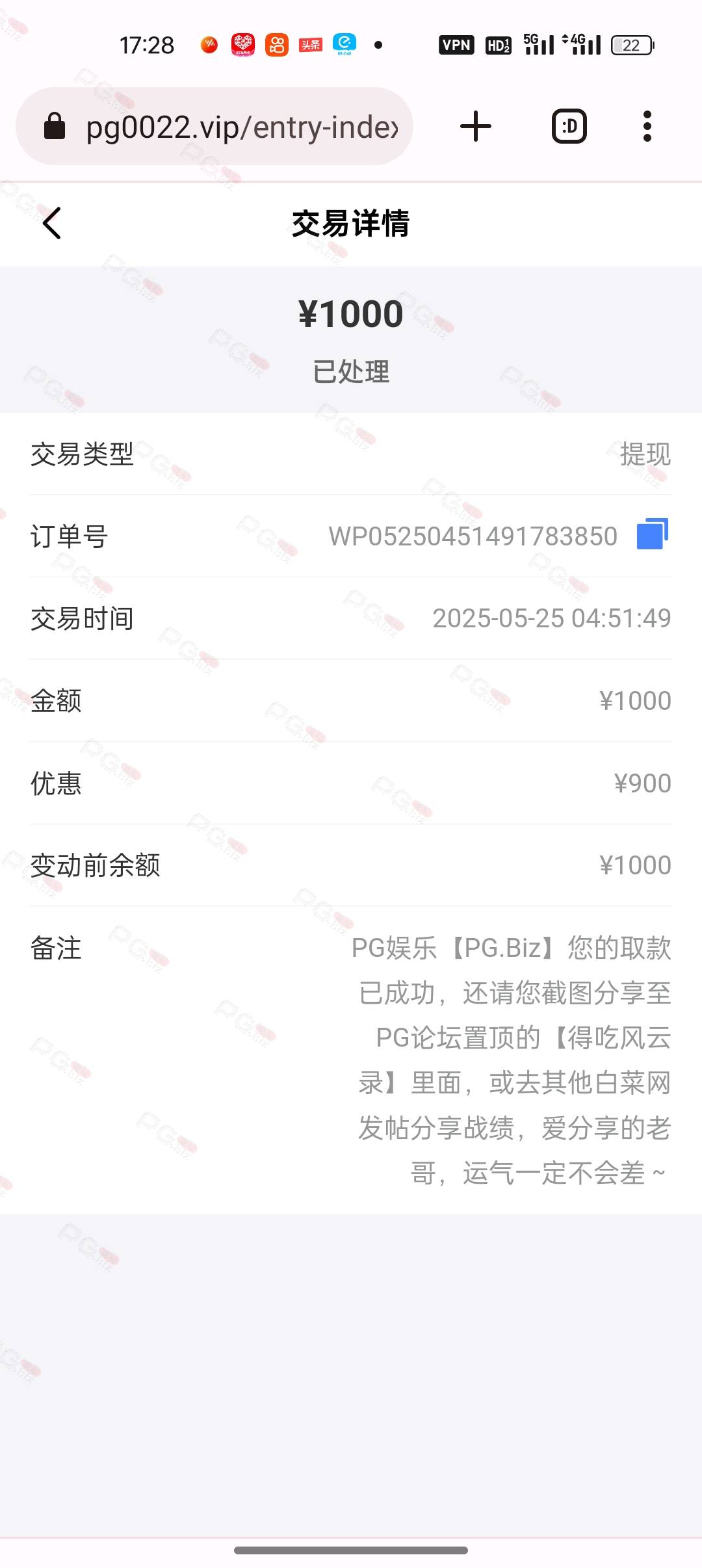Viewport: 702px width, 1568px height.
Task: Open the browser overflow menu
Action: (647, 126)
